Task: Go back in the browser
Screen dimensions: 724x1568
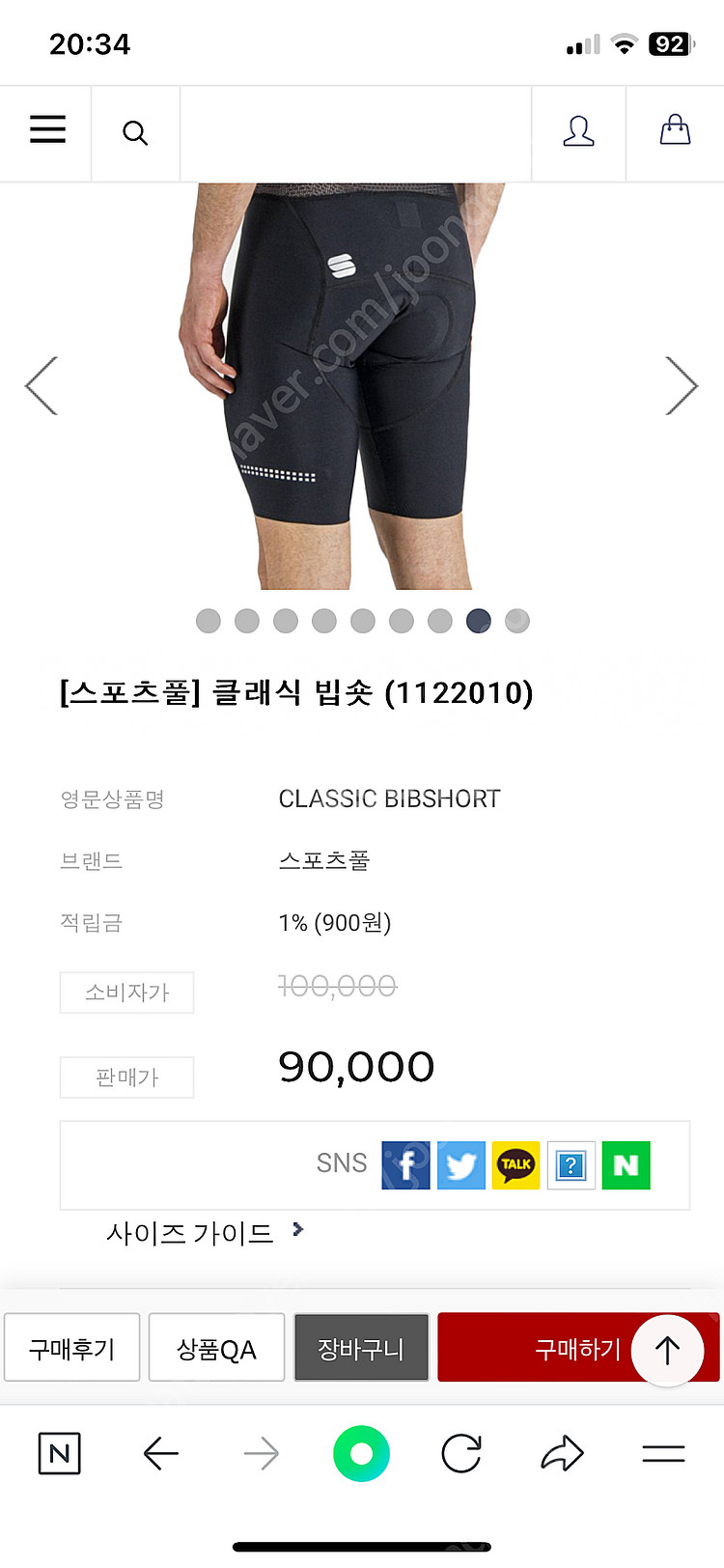Action: (x=161, y=1453)
